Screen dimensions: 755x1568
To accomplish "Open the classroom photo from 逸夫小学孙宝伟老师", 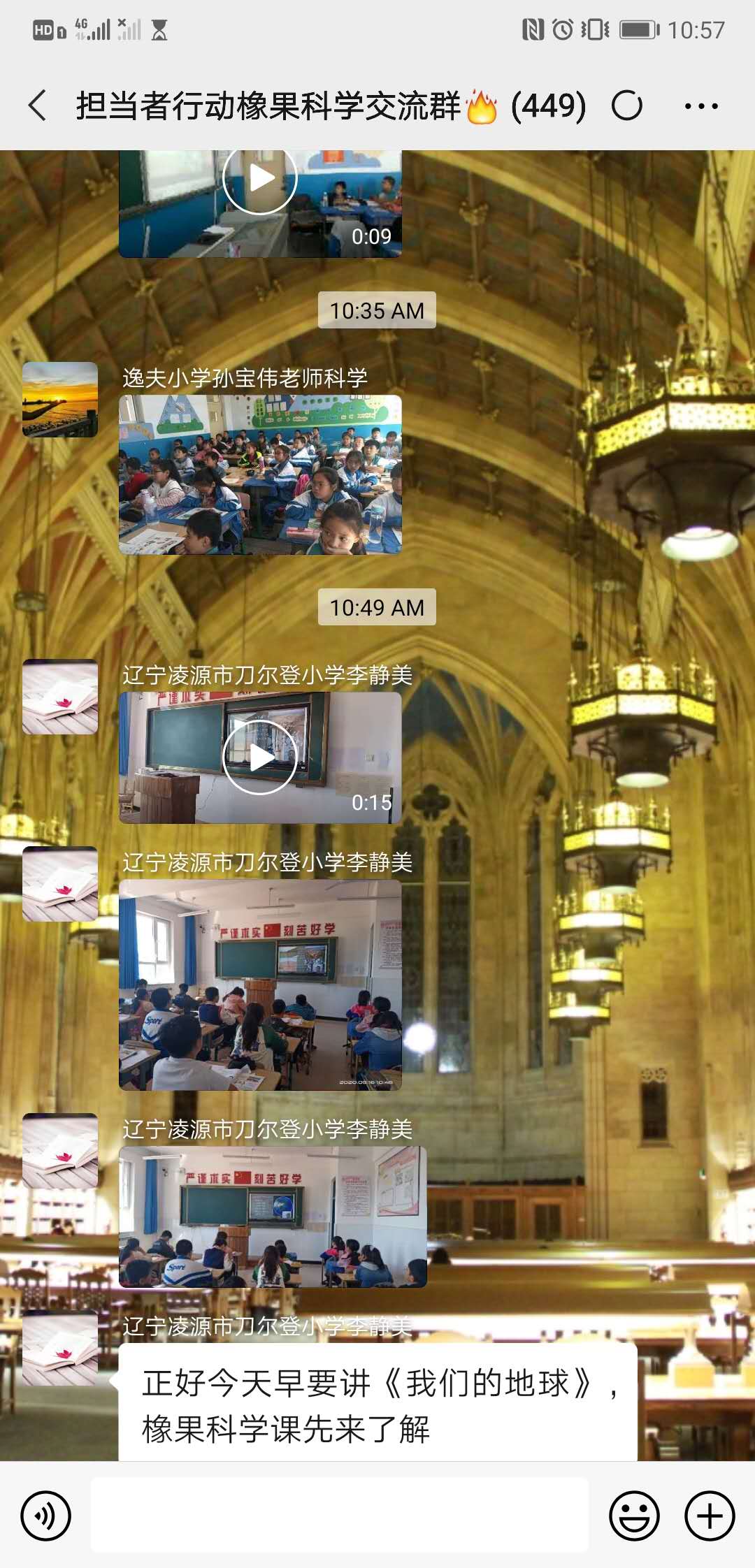I will point(260,475).
